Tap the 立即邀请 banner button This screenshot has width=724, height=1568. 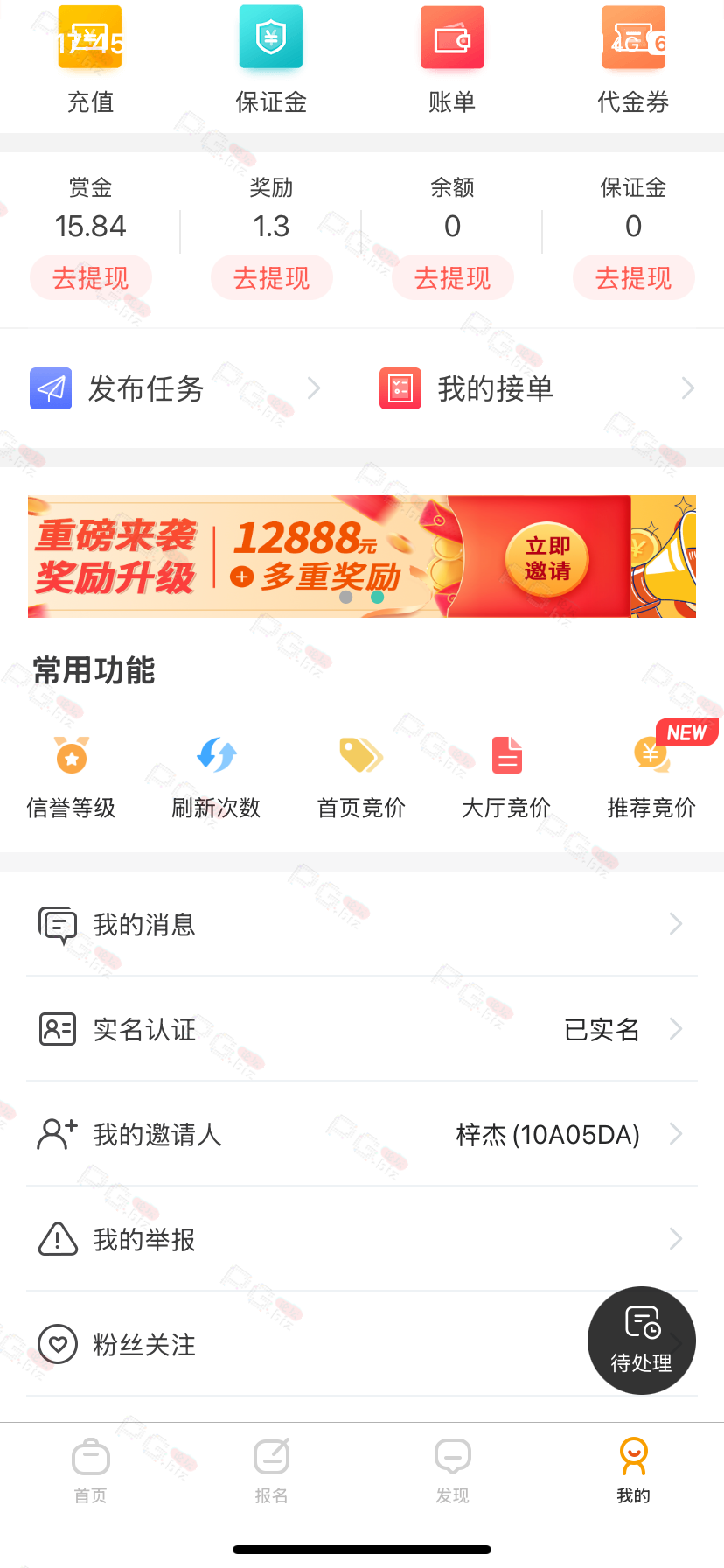coord(547,559)
